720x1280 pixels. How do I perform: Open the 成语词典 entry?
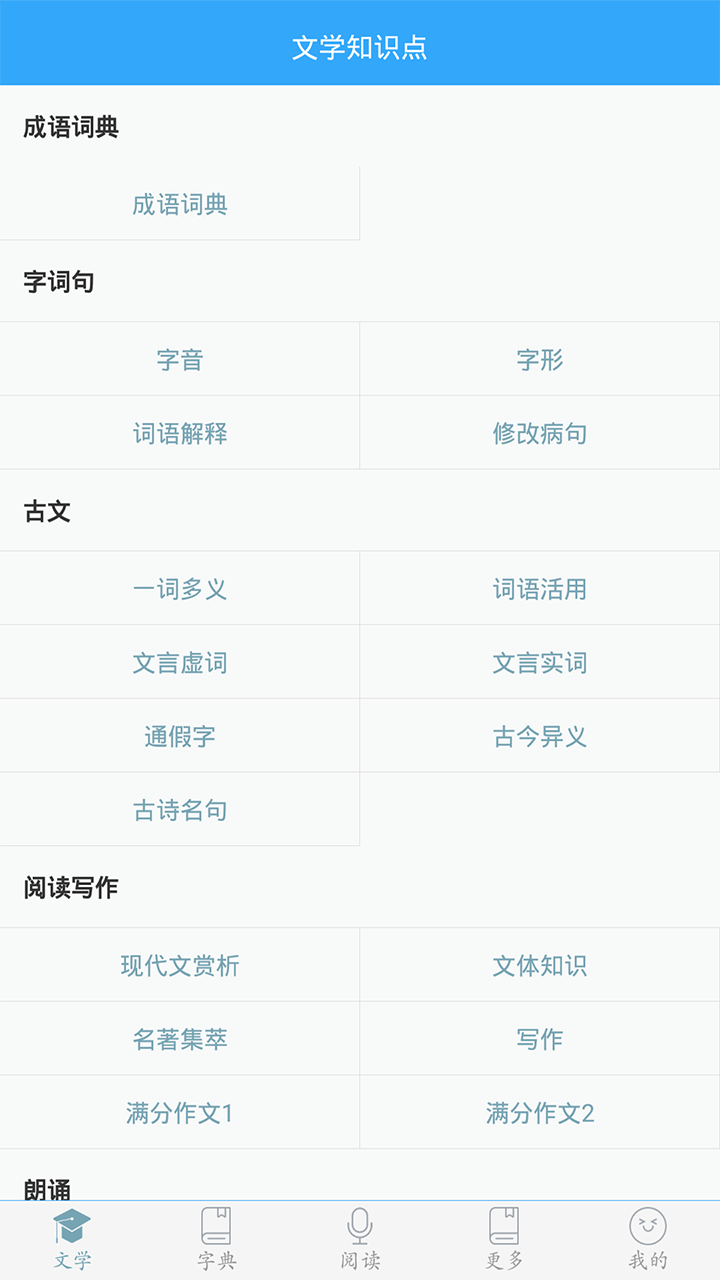click(180, 203)
